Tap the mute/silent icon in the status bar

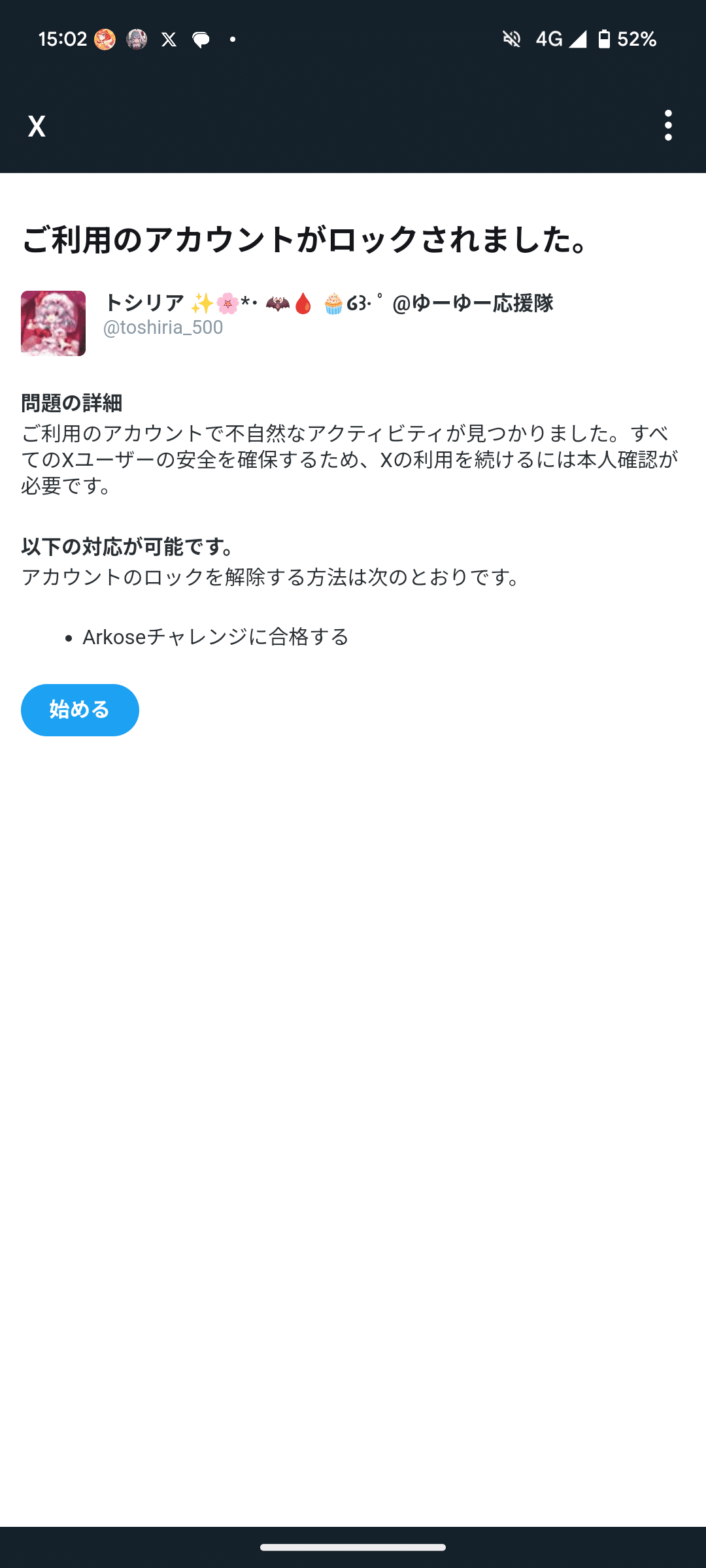click(513, 39)
